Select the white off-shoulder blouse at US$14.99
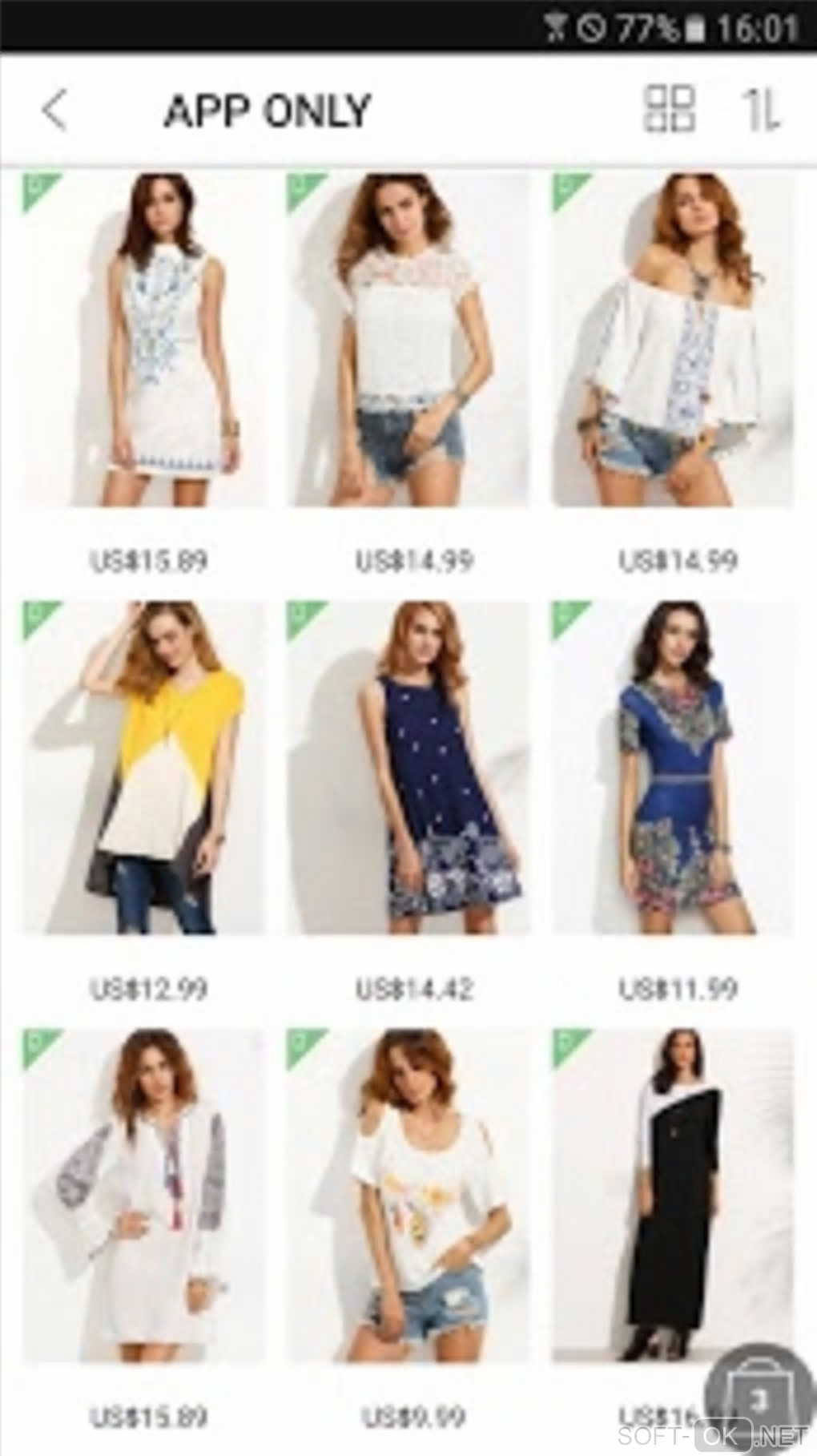This screenshot has height=1456, width=817. (x=674, y=341)
